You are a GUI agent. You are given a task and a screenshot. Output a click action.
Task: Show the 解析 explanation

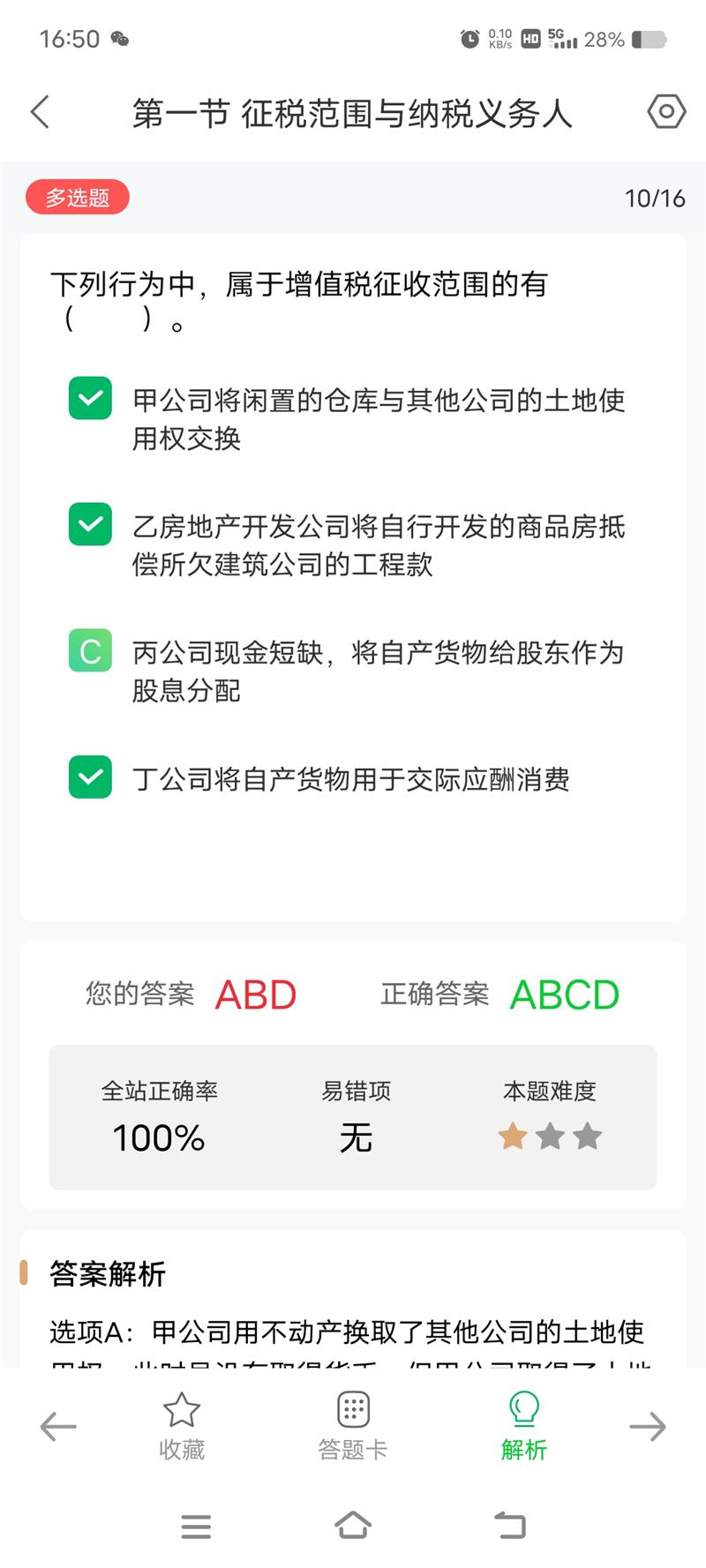(x=524, y=1427)
